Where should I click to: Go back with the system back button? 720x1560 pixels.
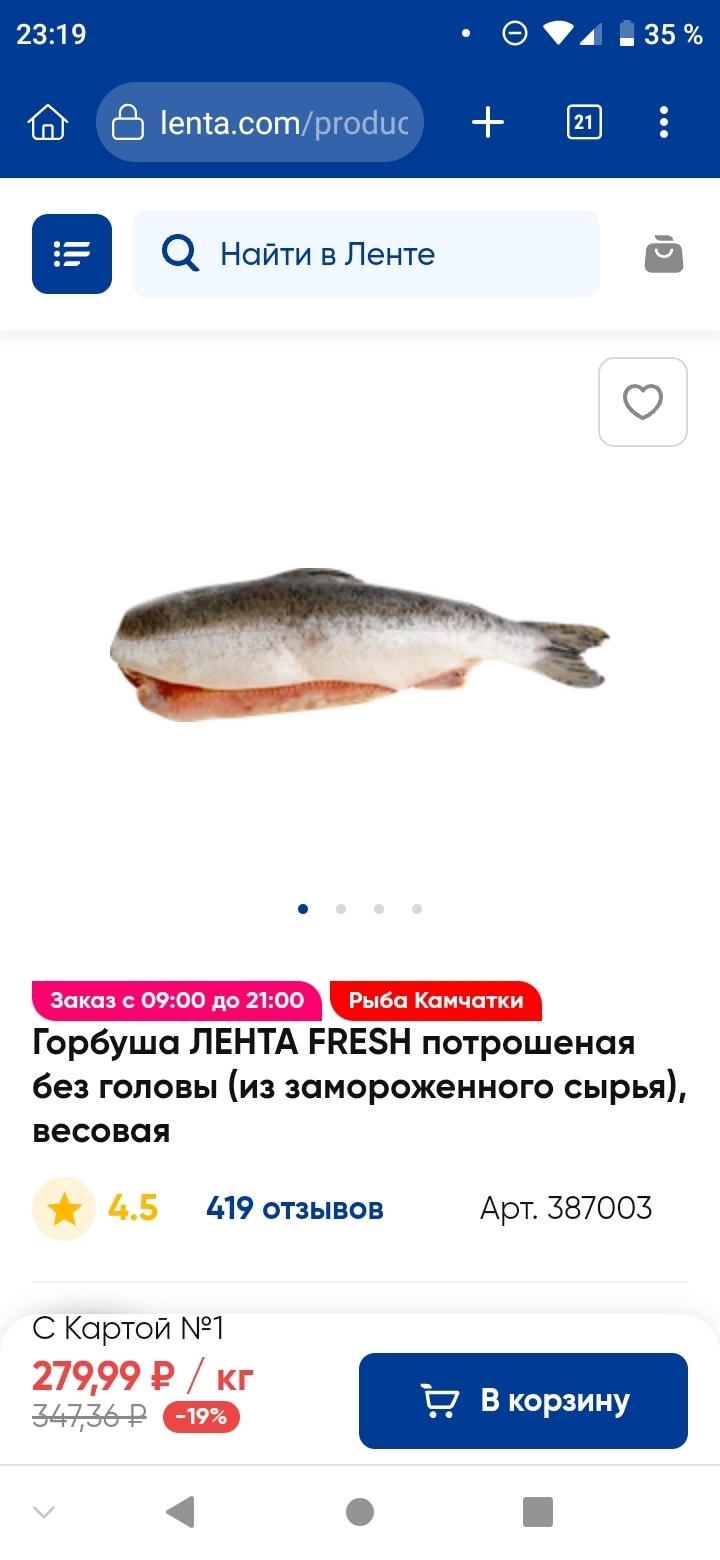tap(180, 1512)
